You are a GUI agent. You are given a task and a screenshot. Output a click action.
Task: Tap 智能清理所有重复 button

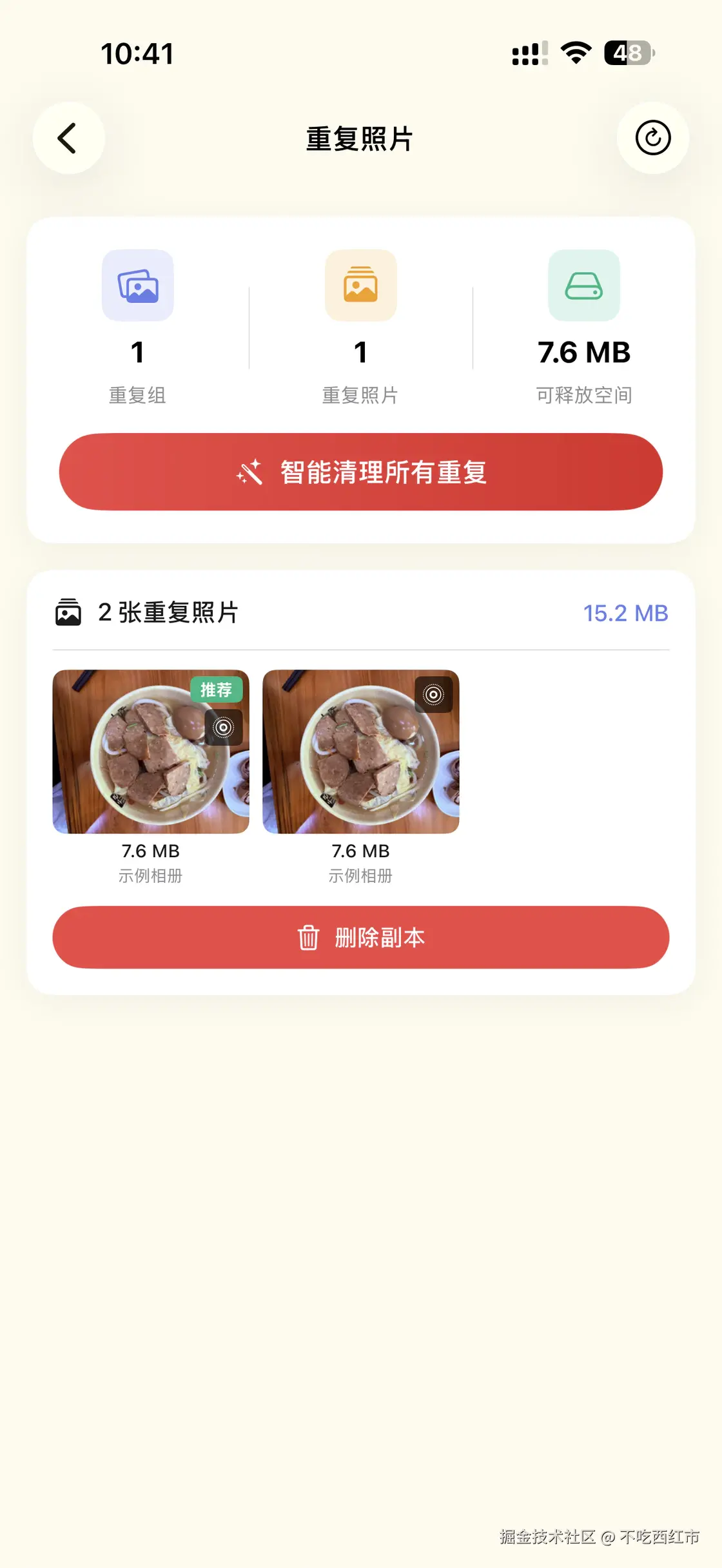[x=361, y=472]
